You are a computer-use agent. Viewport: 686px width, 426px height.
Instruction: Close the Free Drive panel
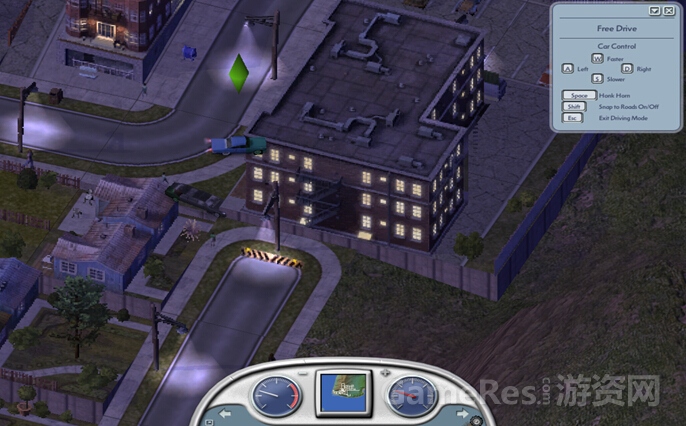pos(669,10)
